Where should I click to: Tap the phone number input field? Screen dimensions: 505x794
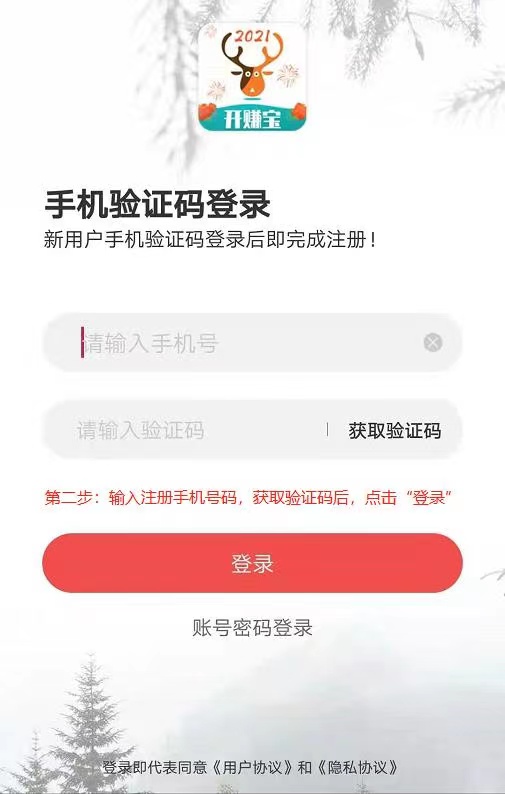click(x=252, y=343)
